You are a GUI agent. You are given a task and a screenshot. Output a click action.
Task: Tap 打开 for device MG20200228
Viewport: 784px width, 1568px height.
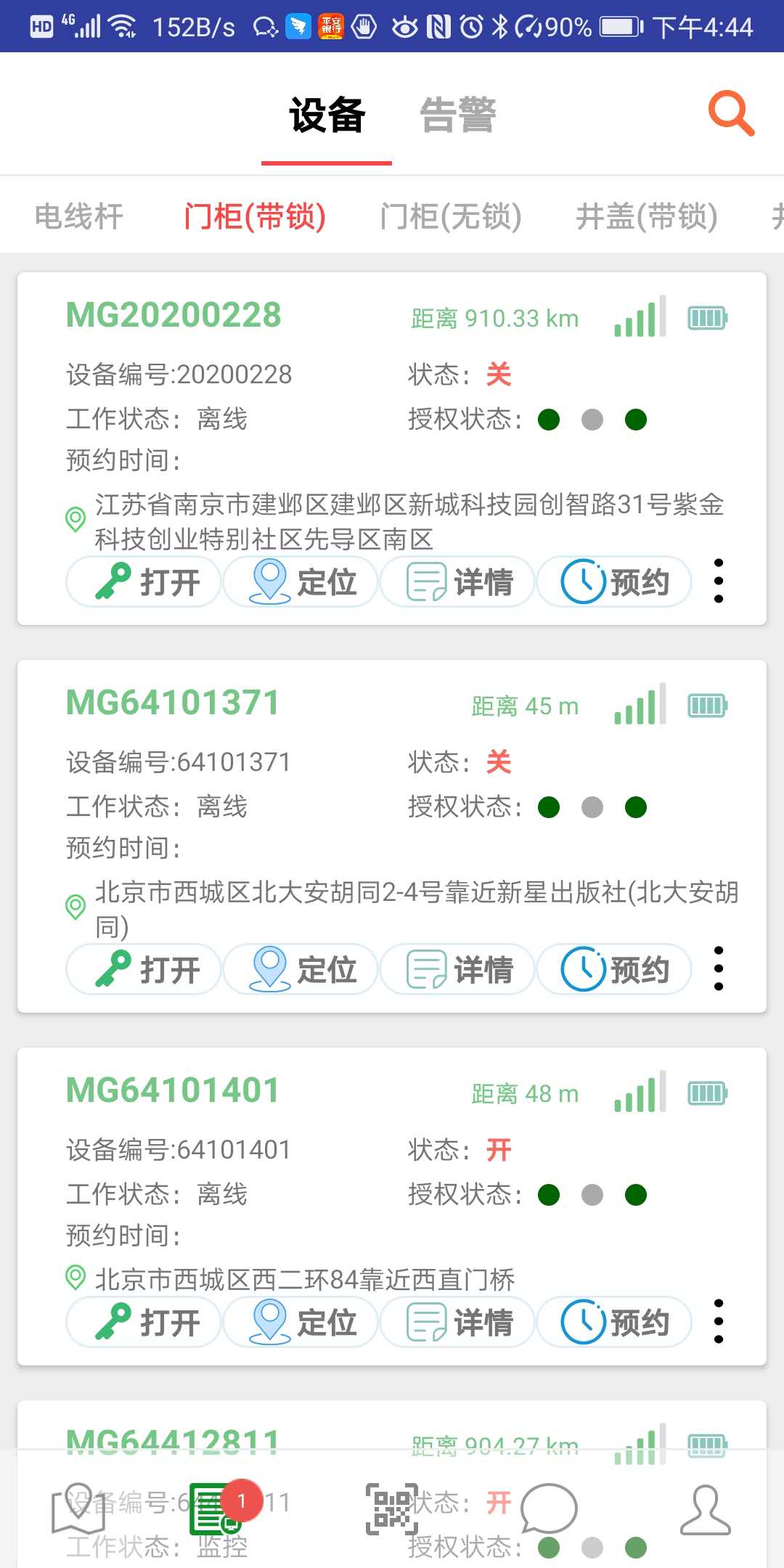point(144,581)
